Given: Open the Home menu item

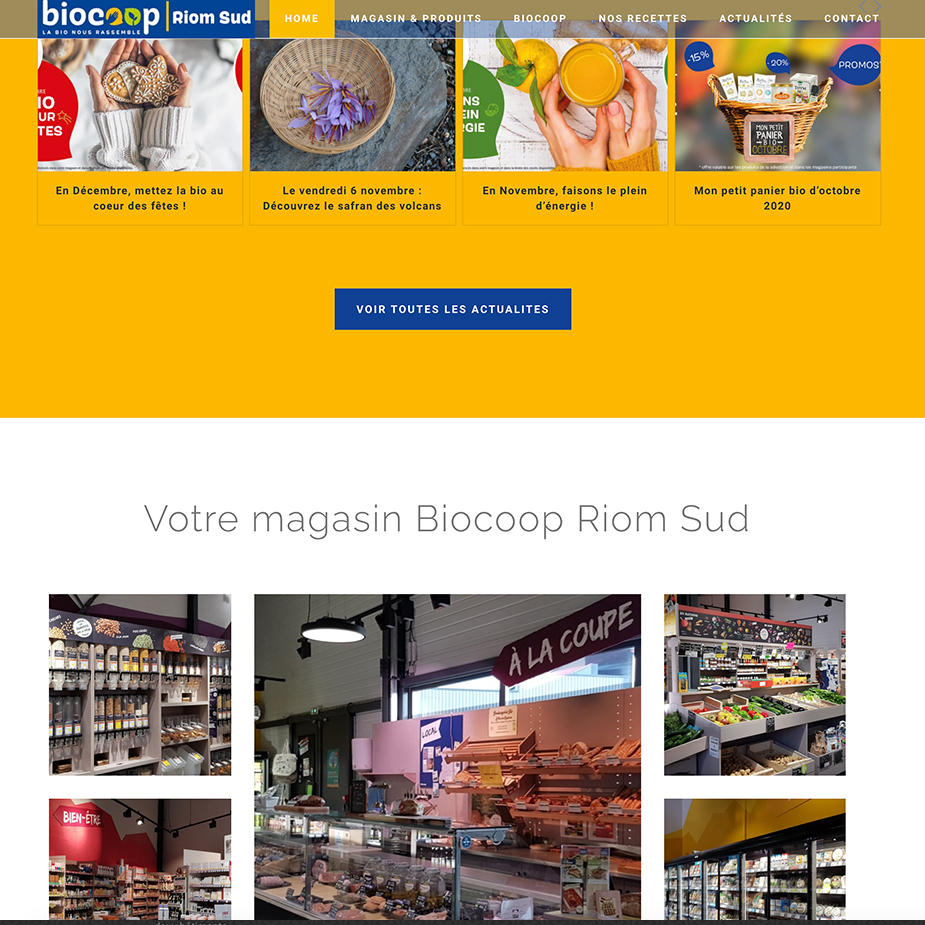Looking at the screenshot, I should tap(301, 18).
